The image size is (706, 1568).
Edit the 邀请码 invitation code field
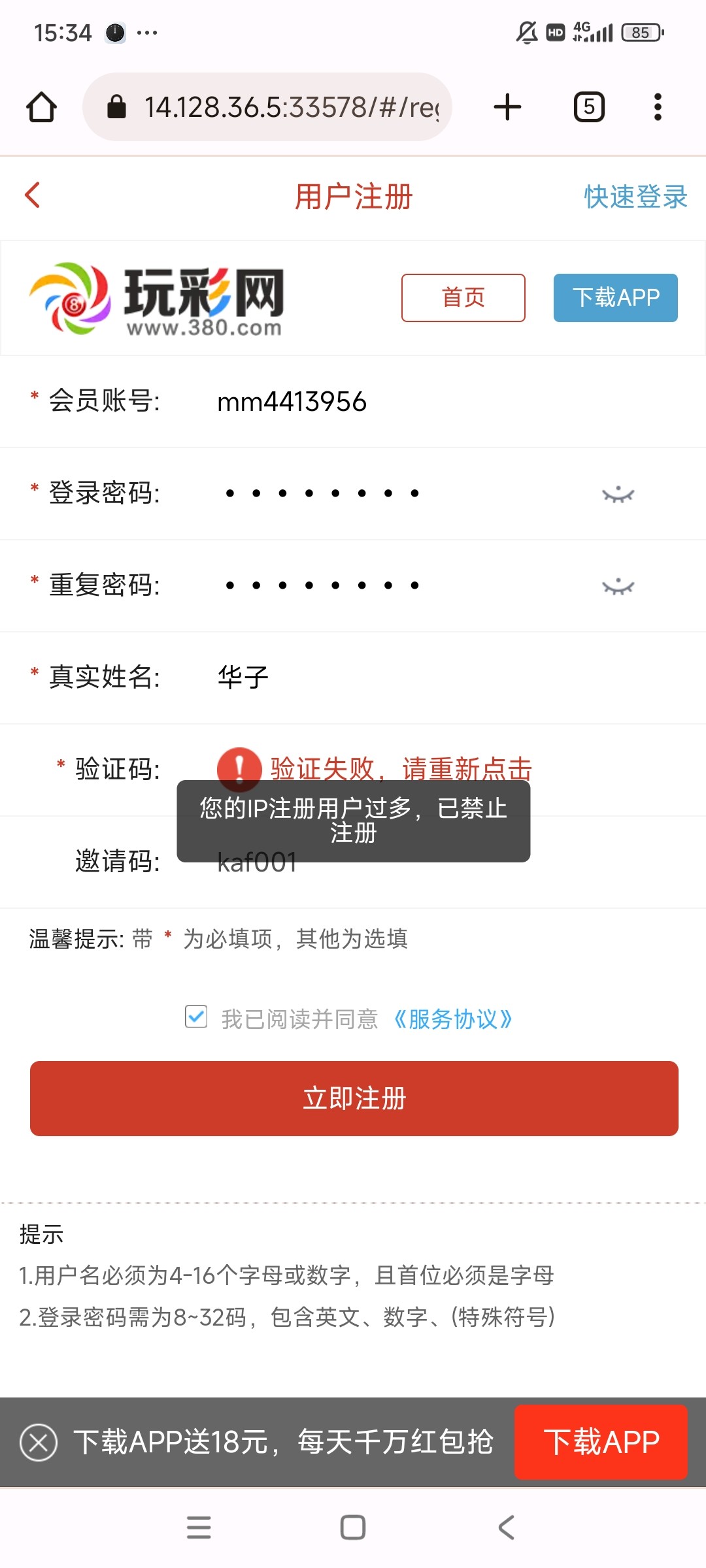click(x=445, y=862)
